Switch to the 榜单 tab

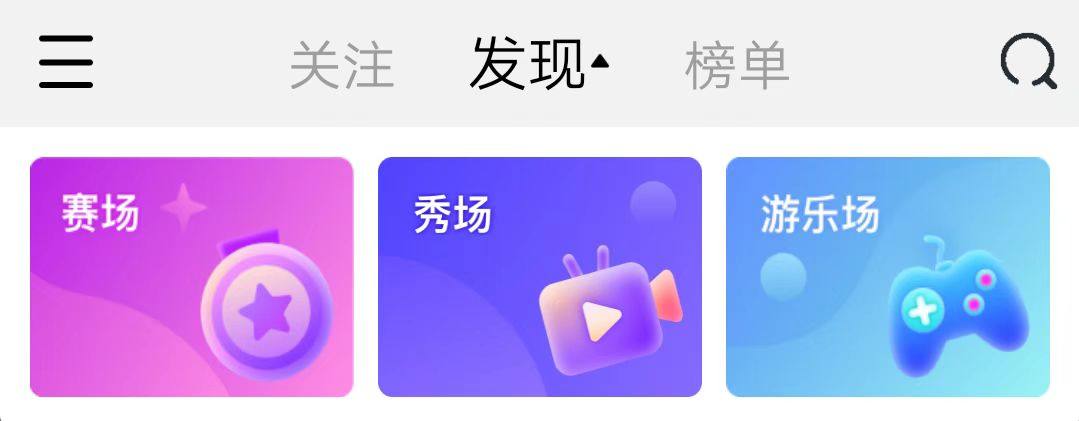(x=737, y=65)
